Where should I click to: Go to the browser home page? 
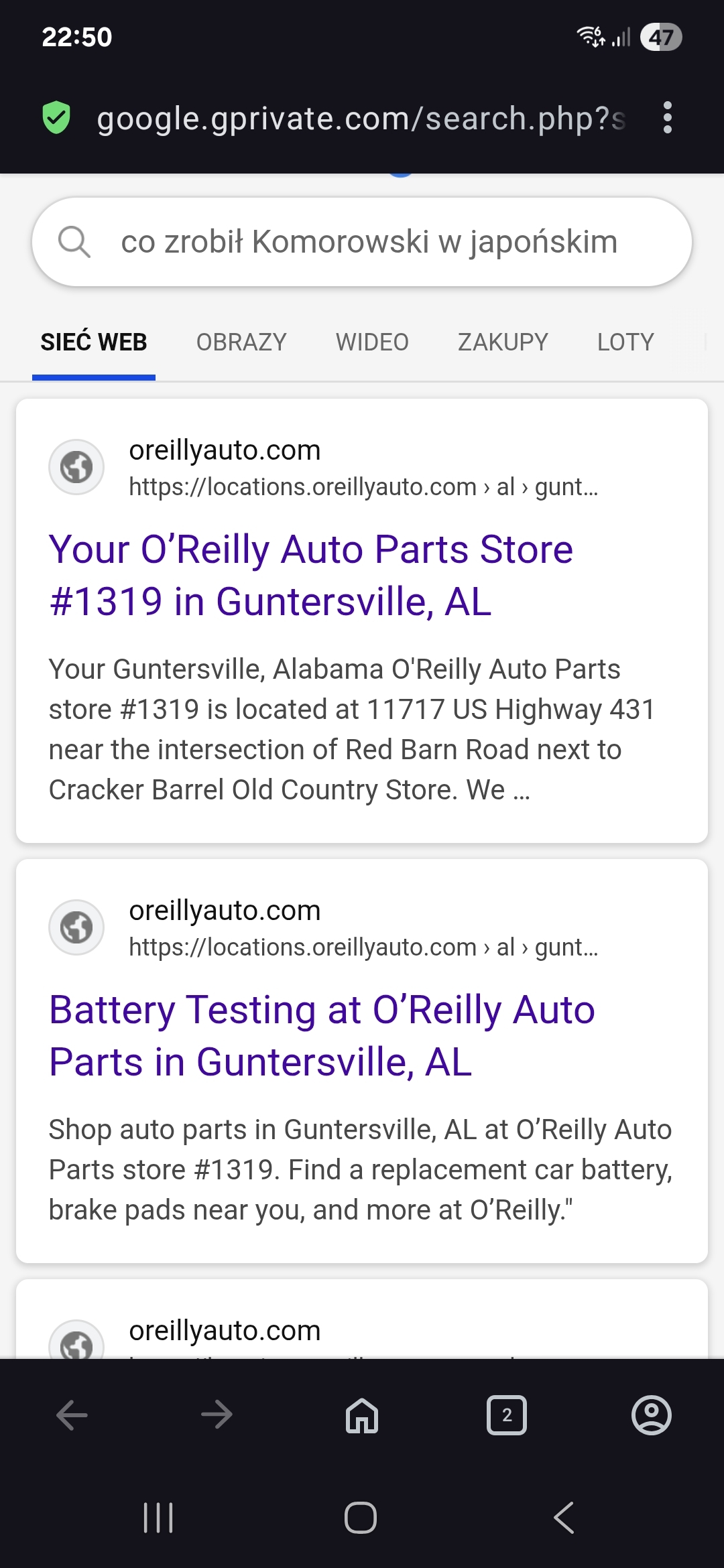[362, 1415]
